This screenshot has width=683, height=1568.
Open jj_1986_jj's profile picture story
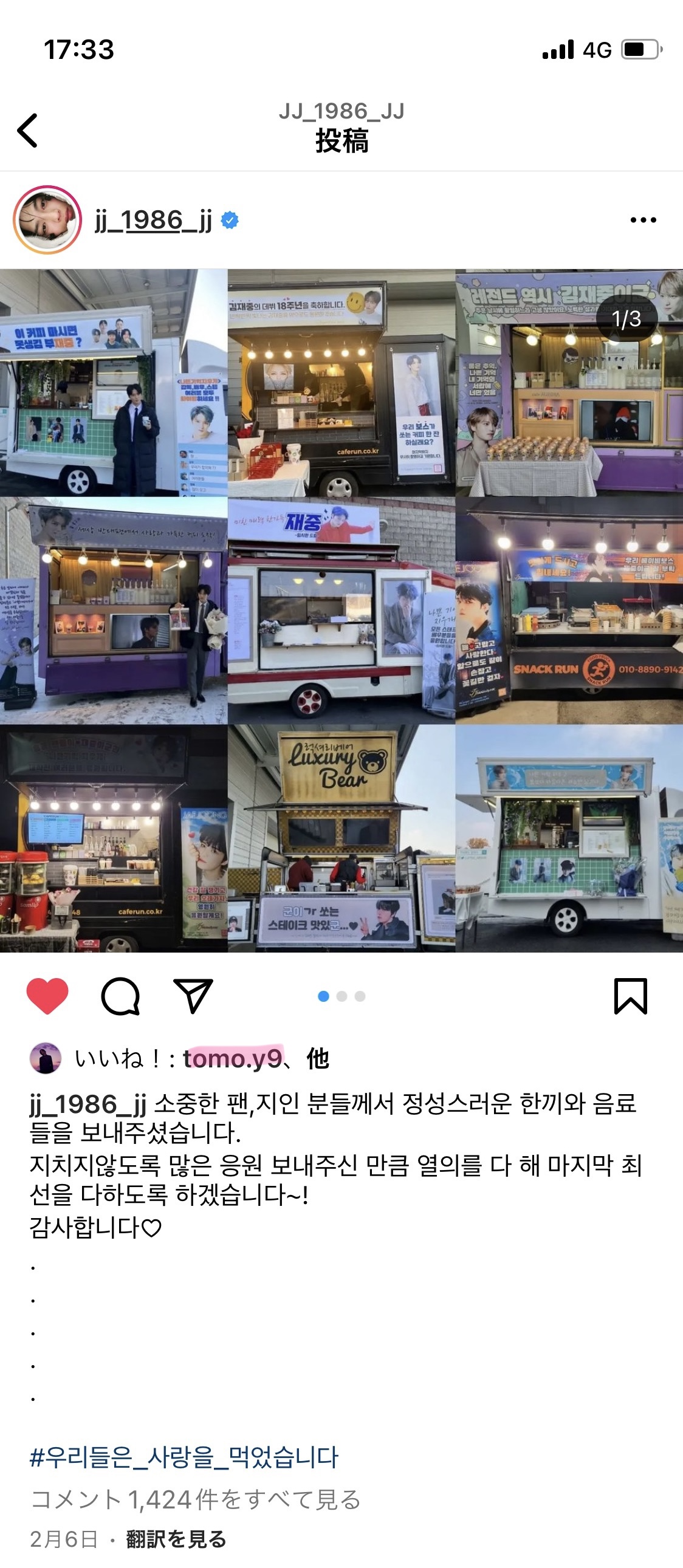pos(47,220)
